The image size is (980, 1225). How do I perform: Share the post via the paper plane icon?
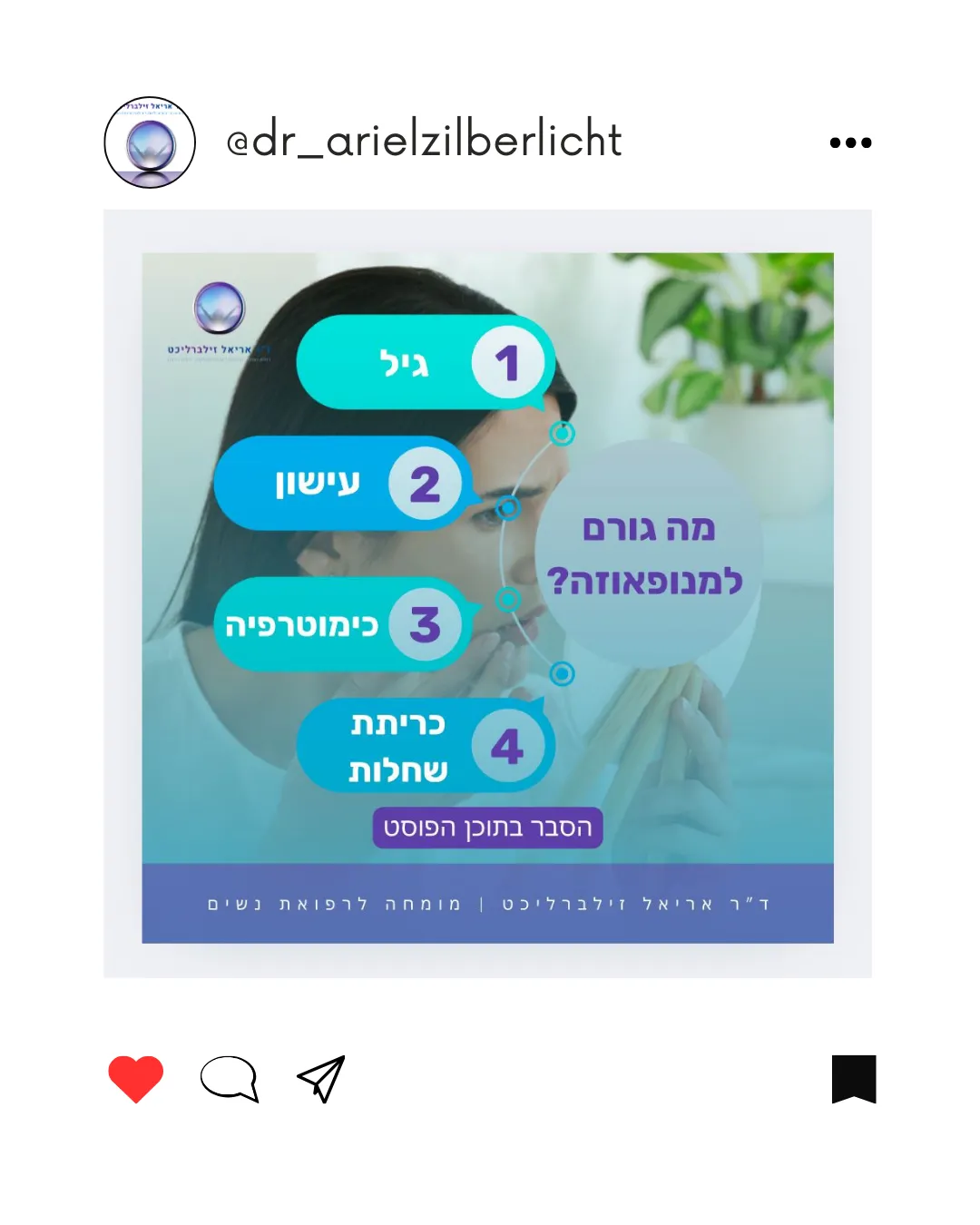pos(319,1080)
